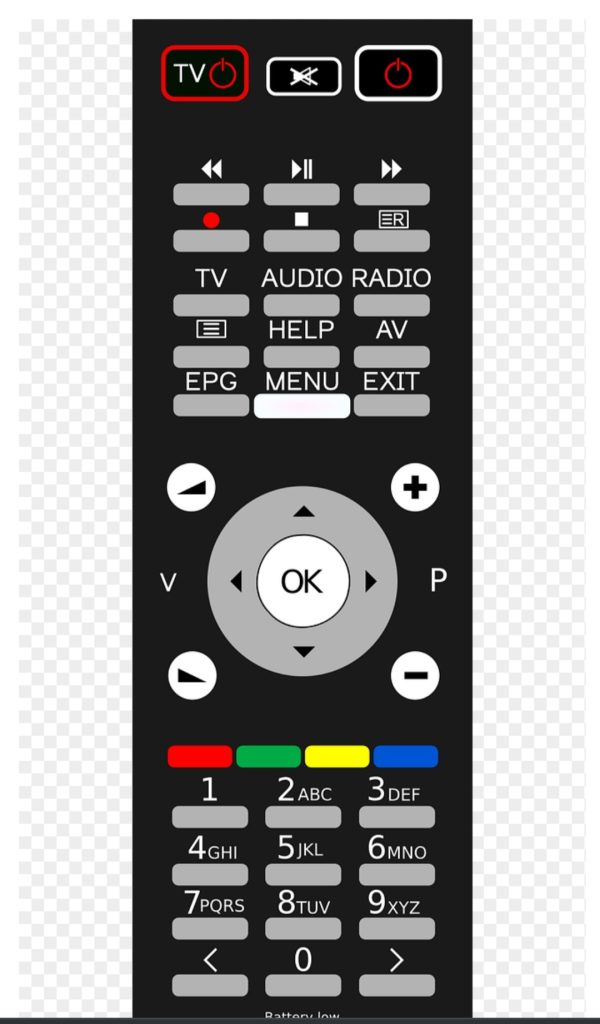The width and height of the screenshot is (600, 1024).
Task: Rewind playback
Action: (x=211, y=194)
